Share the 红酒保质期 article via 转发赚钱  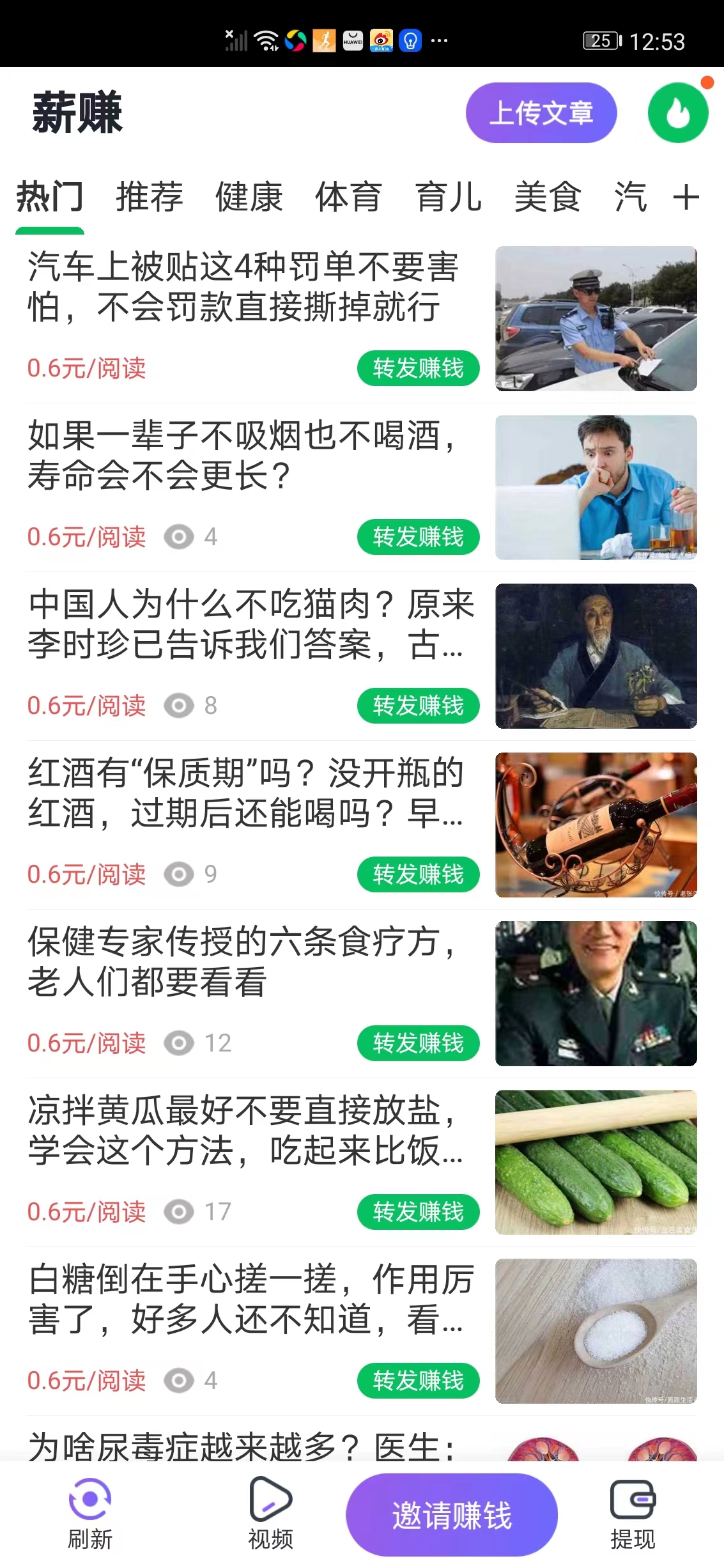pos(418,874)
